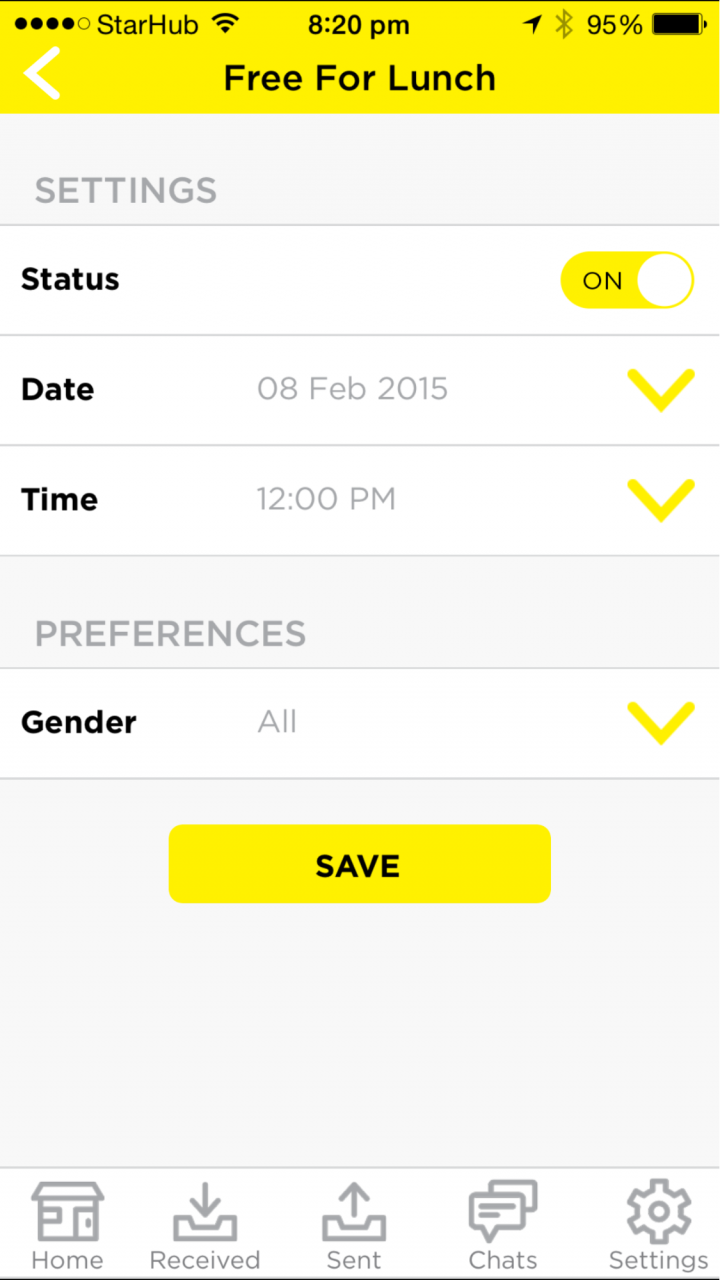The width and height of the screenshot is (720, 1280).
Task: Open the Chats tab
Action: coord(503,1225)
